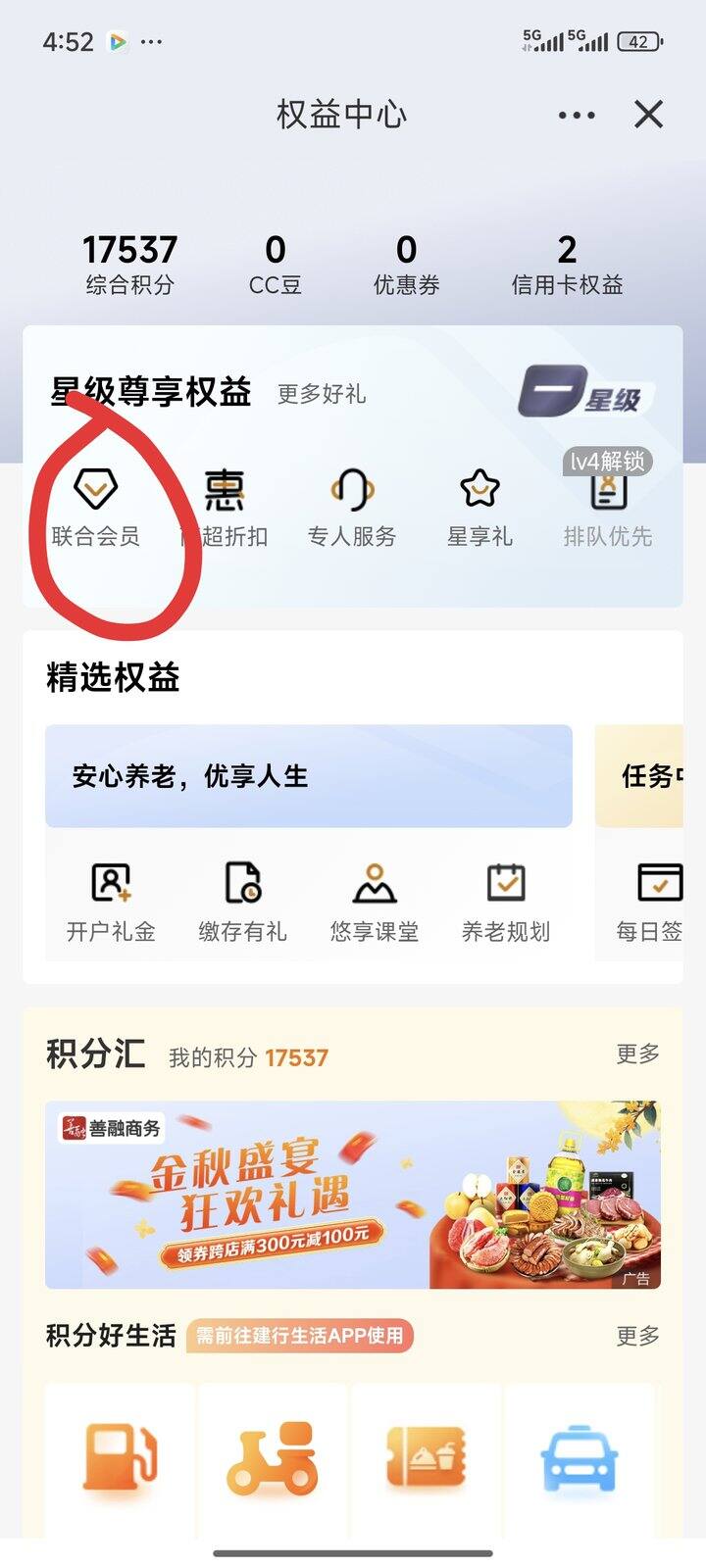Select 缴存有礼
The width and height of the screenshot is (706, 1568).
pyautogui.click(x=242, y=902)
